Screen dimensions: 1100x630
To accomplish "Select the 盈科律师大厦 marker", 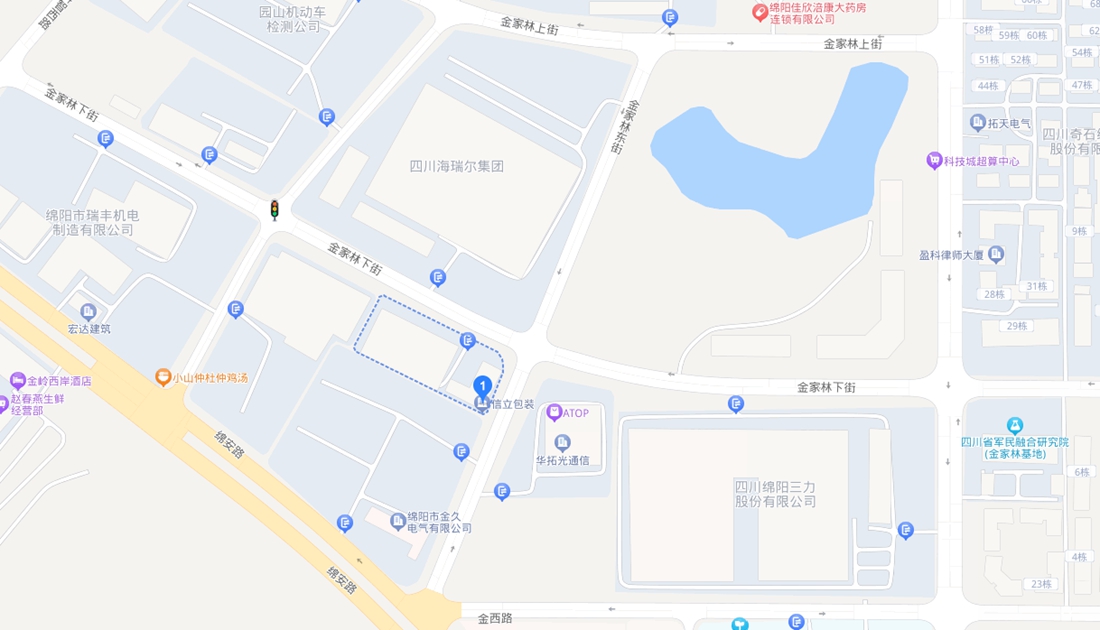I will (995, 255).
